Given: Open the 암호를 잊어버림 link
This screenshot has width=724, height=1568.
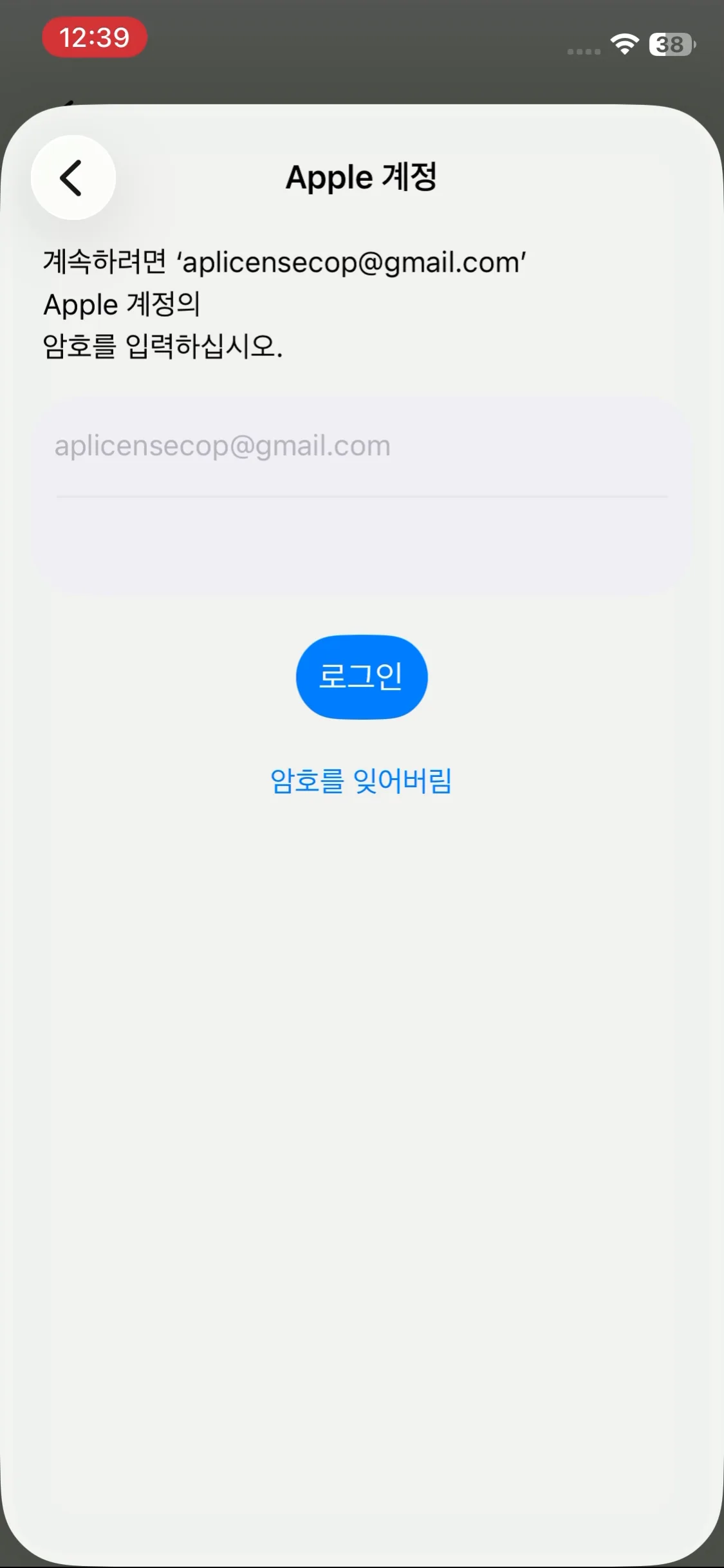Looking at the screenshot, I should point(361,781).
